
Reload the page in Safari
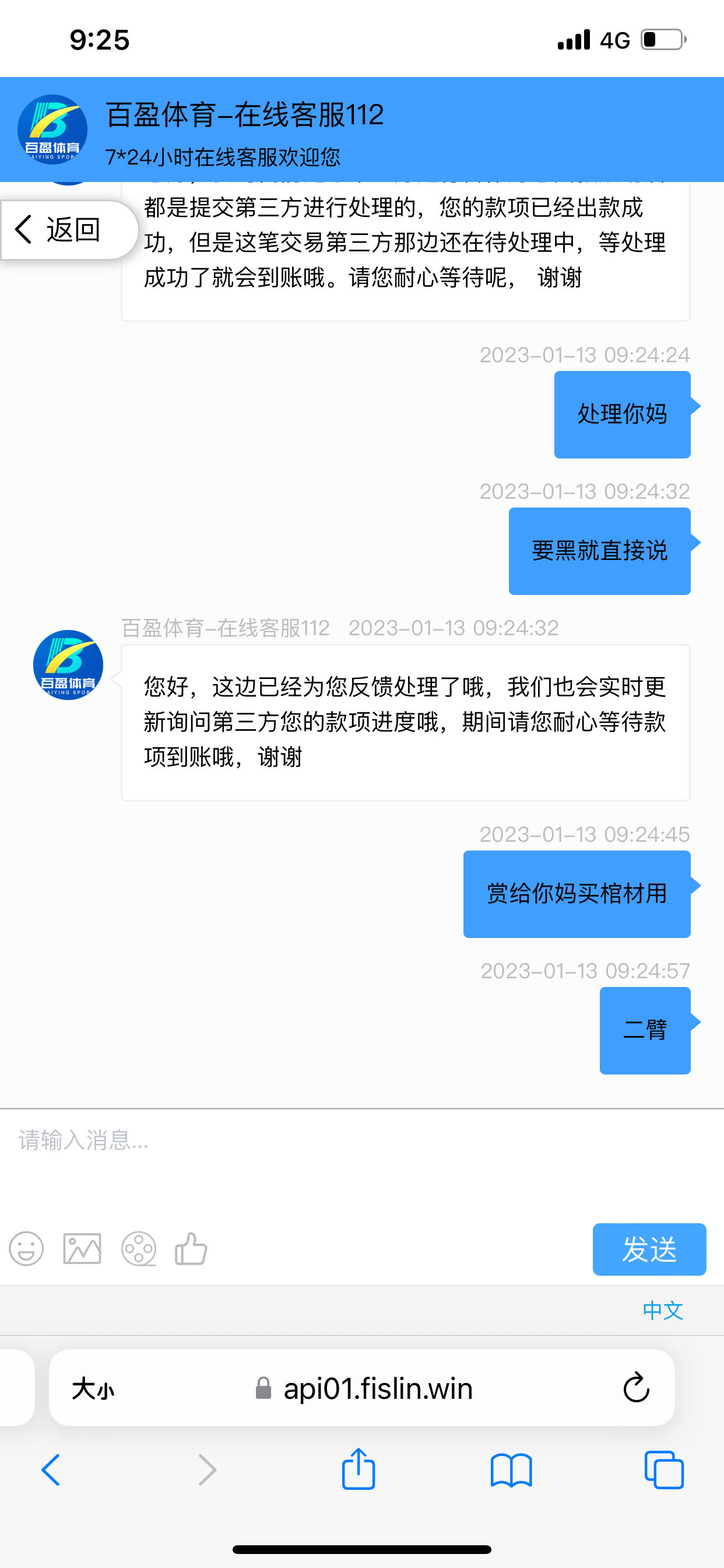[x=637, y=1388]
